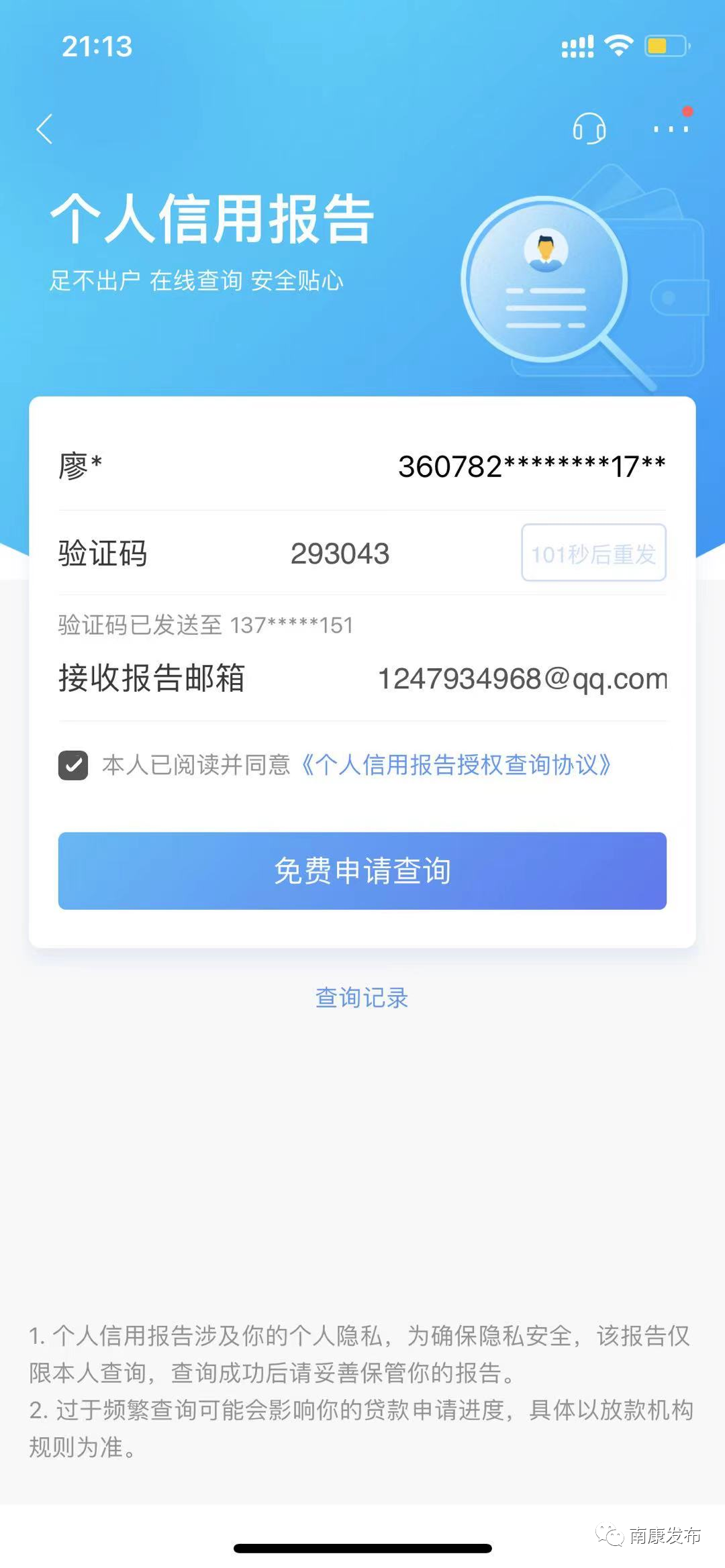This screenshot has height=1568, width=725.
Task: Open 查询记录 to view query history
Action: pyautogui.click(x=362, y=999)
